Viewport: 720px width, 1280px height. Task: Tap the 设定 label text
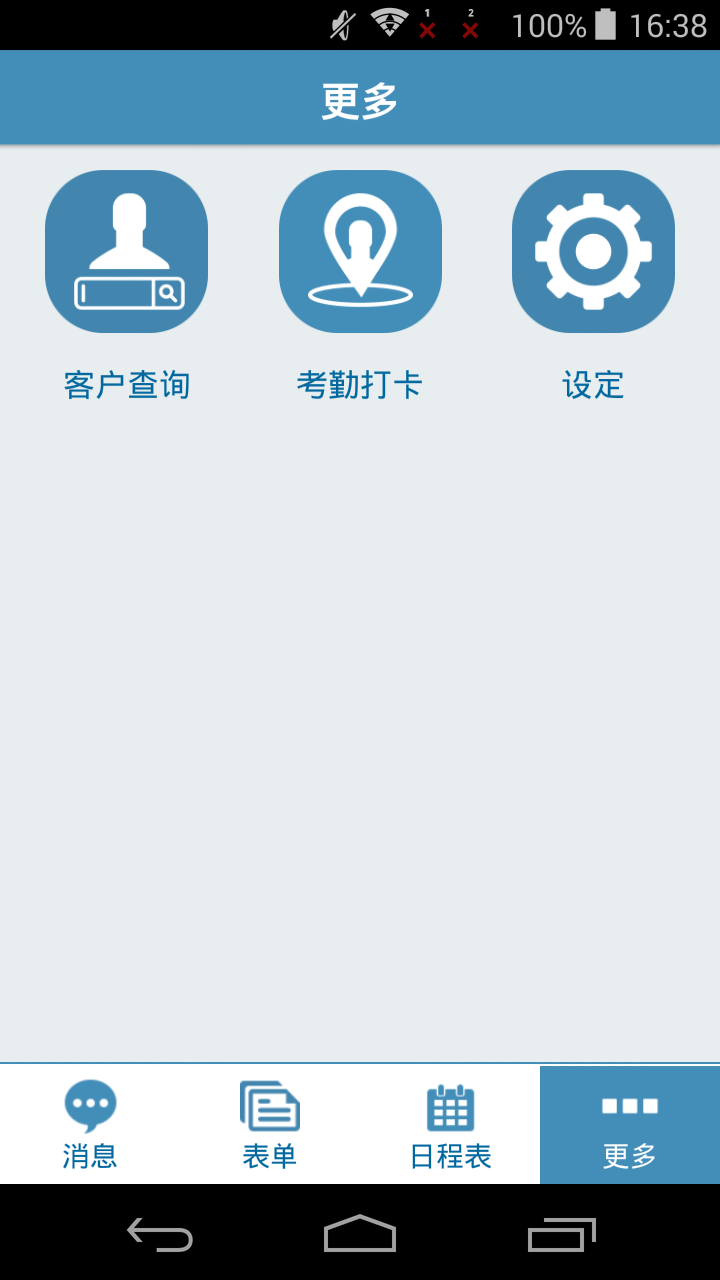pos(593,384)
